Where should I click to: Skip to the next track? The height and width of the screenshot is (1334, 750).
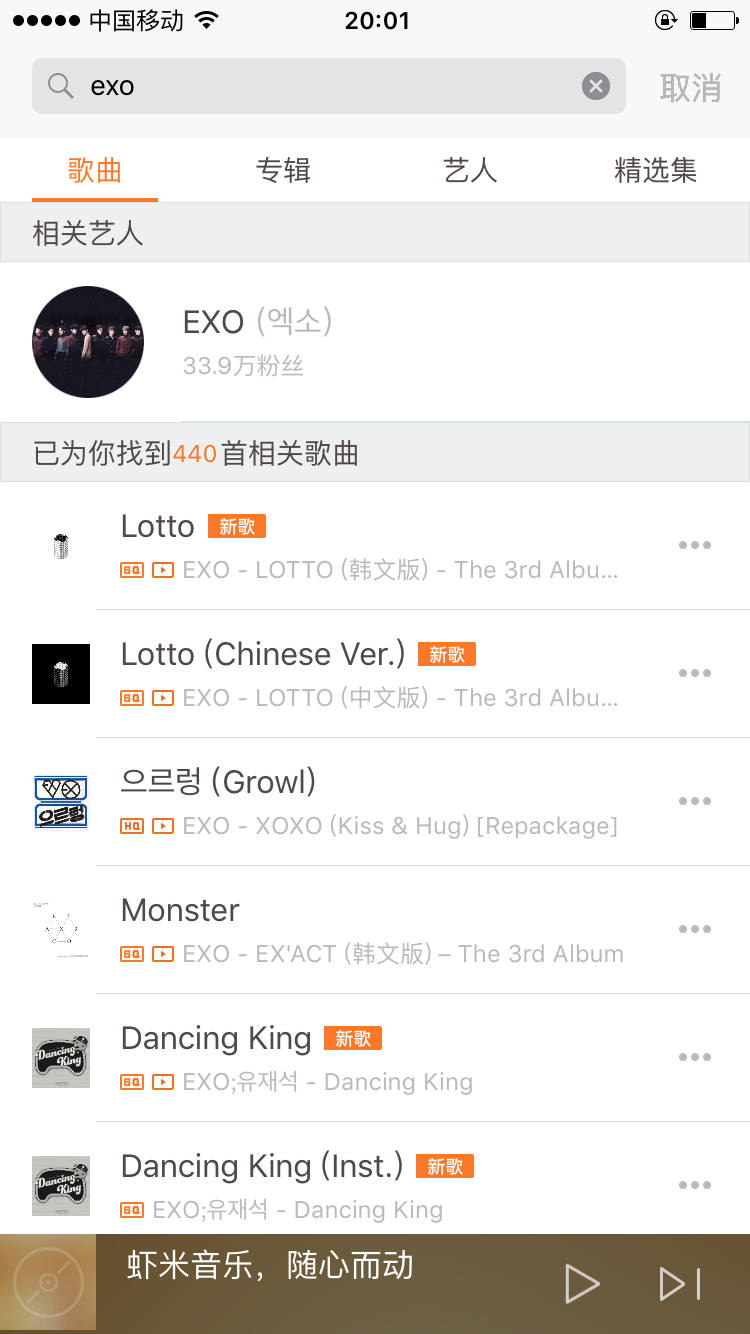tap(680, 1284)
